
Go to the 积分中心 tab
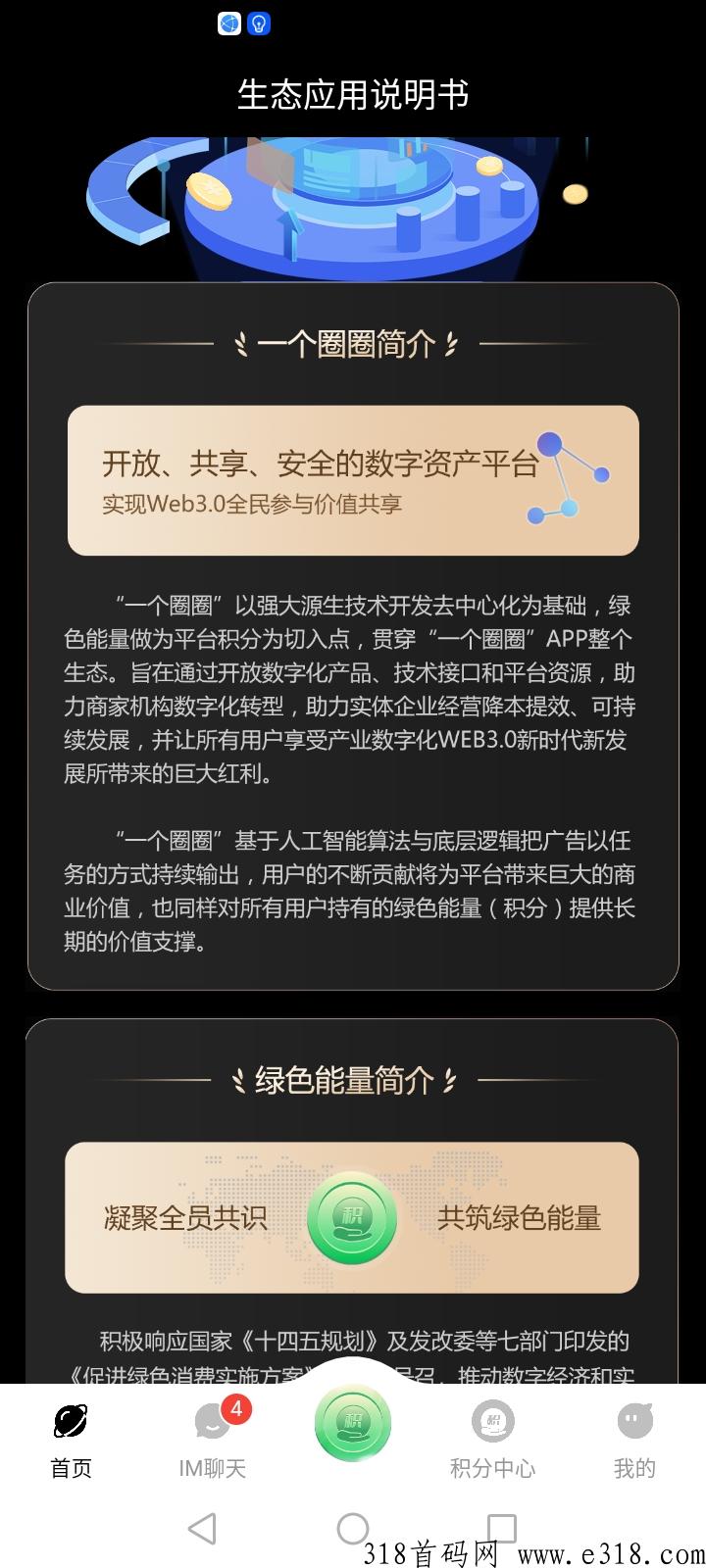(492, 1439)
